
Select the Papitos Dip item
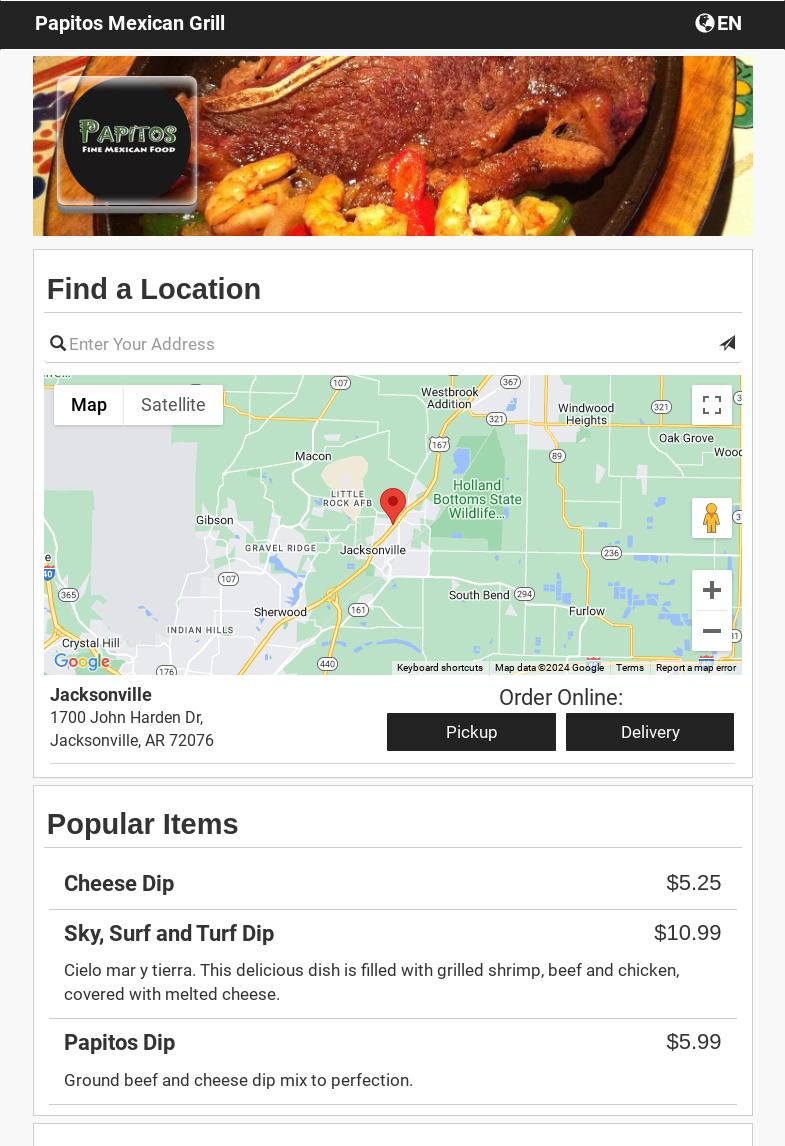click(x=119, y=1043)
